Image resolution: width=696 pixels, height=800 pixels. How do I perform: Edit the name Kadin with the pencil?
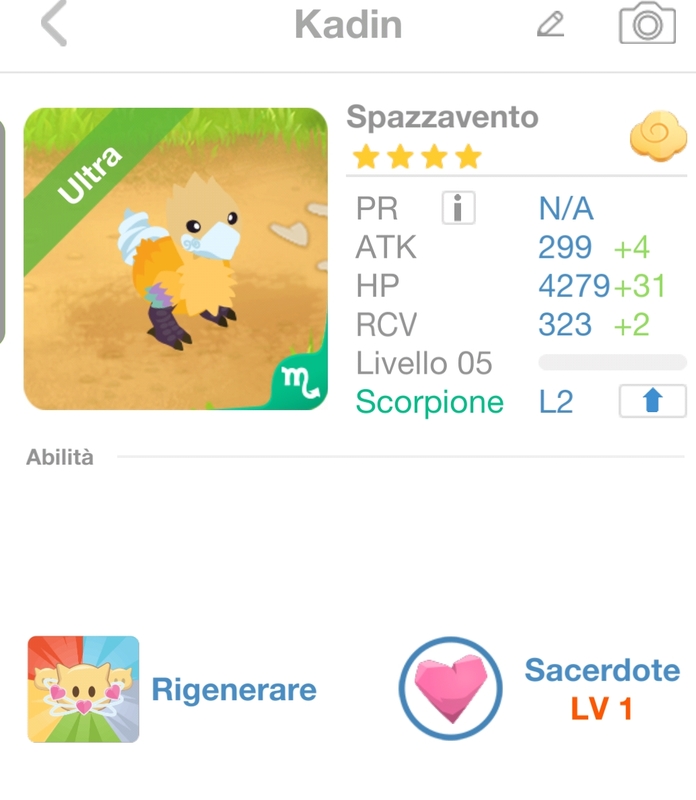[x=551, y=24]
